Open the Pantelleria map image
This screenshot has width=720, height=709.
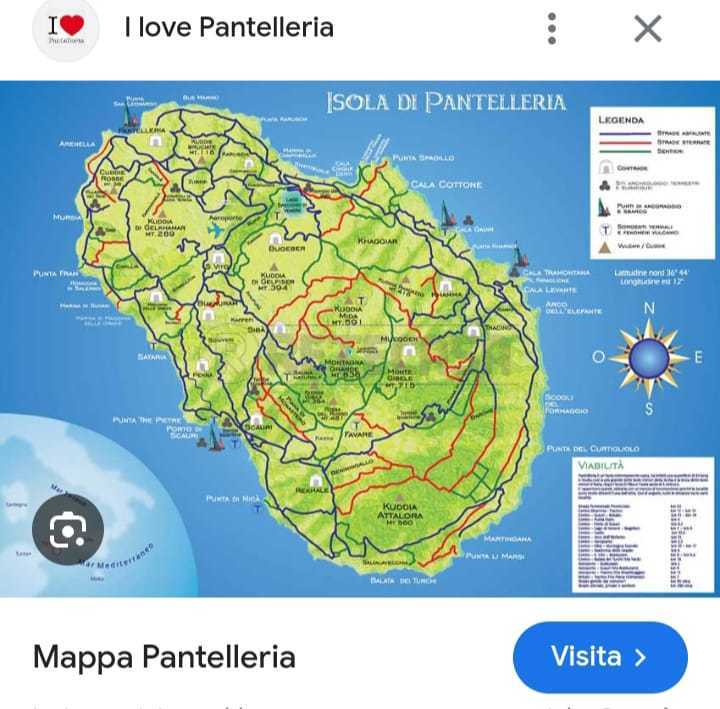(360, 338)
